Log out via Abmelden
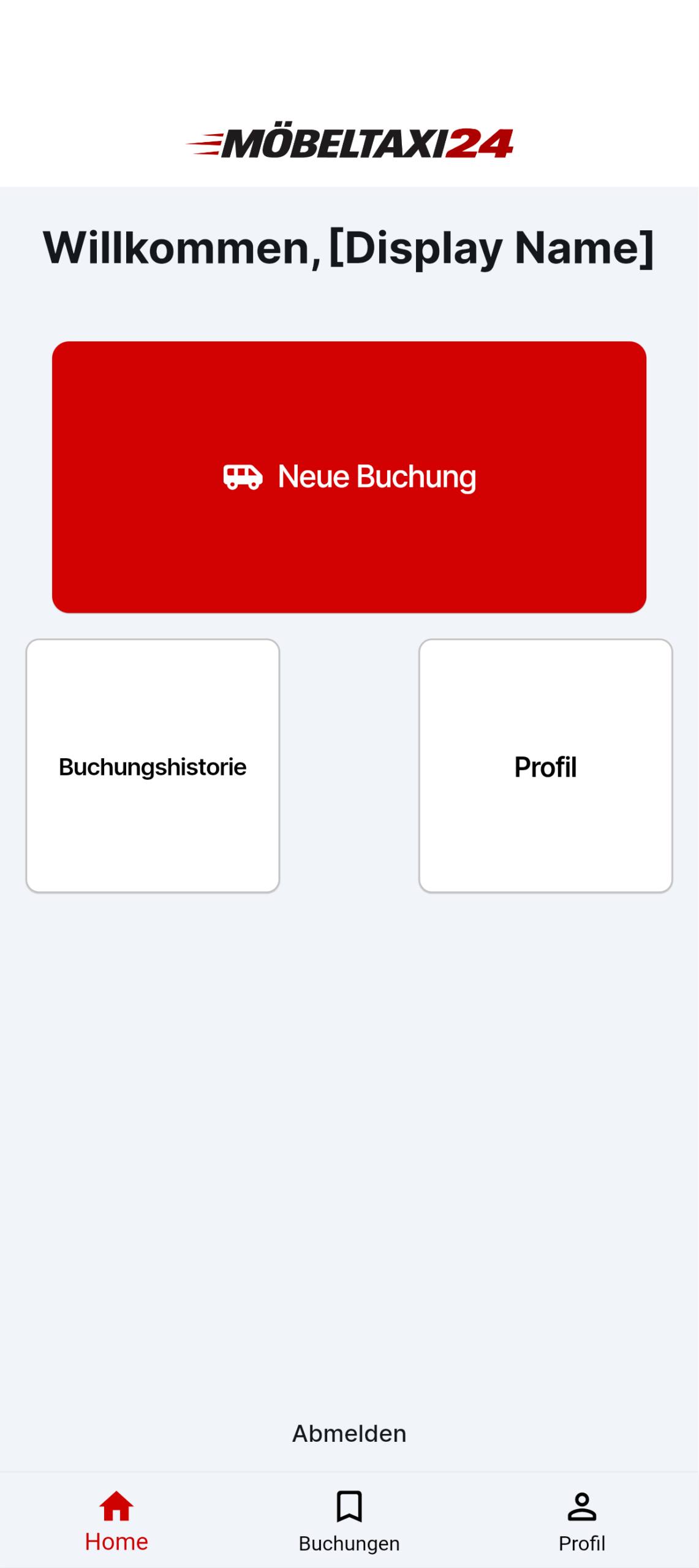The height and width of the screenshot is (1568, 699). pos(349,1433)
